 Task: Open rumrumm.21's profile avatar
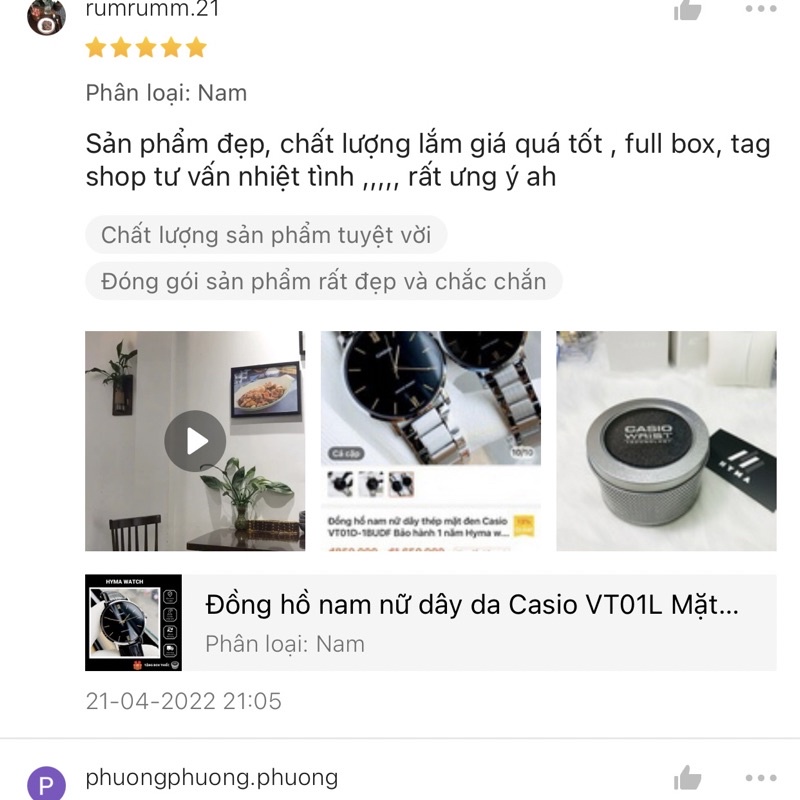click(x=46, y=15)
